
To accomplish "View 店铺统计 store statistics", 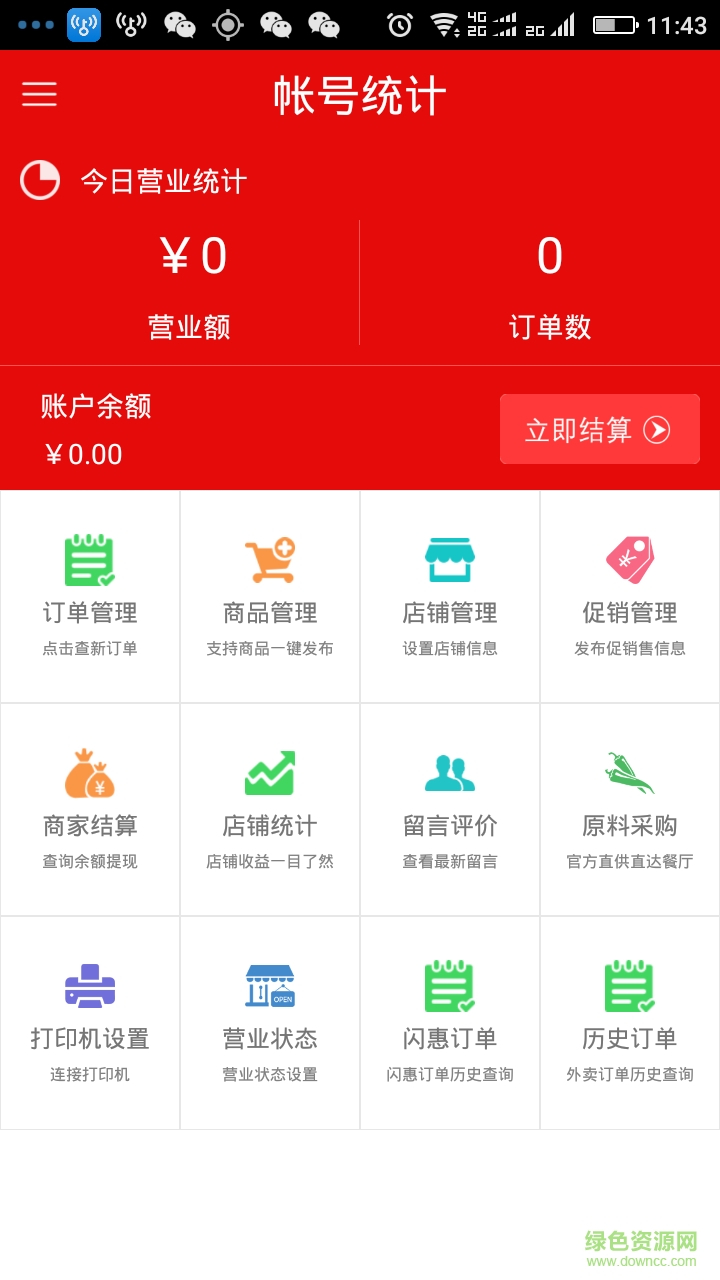I will (270, 810).
